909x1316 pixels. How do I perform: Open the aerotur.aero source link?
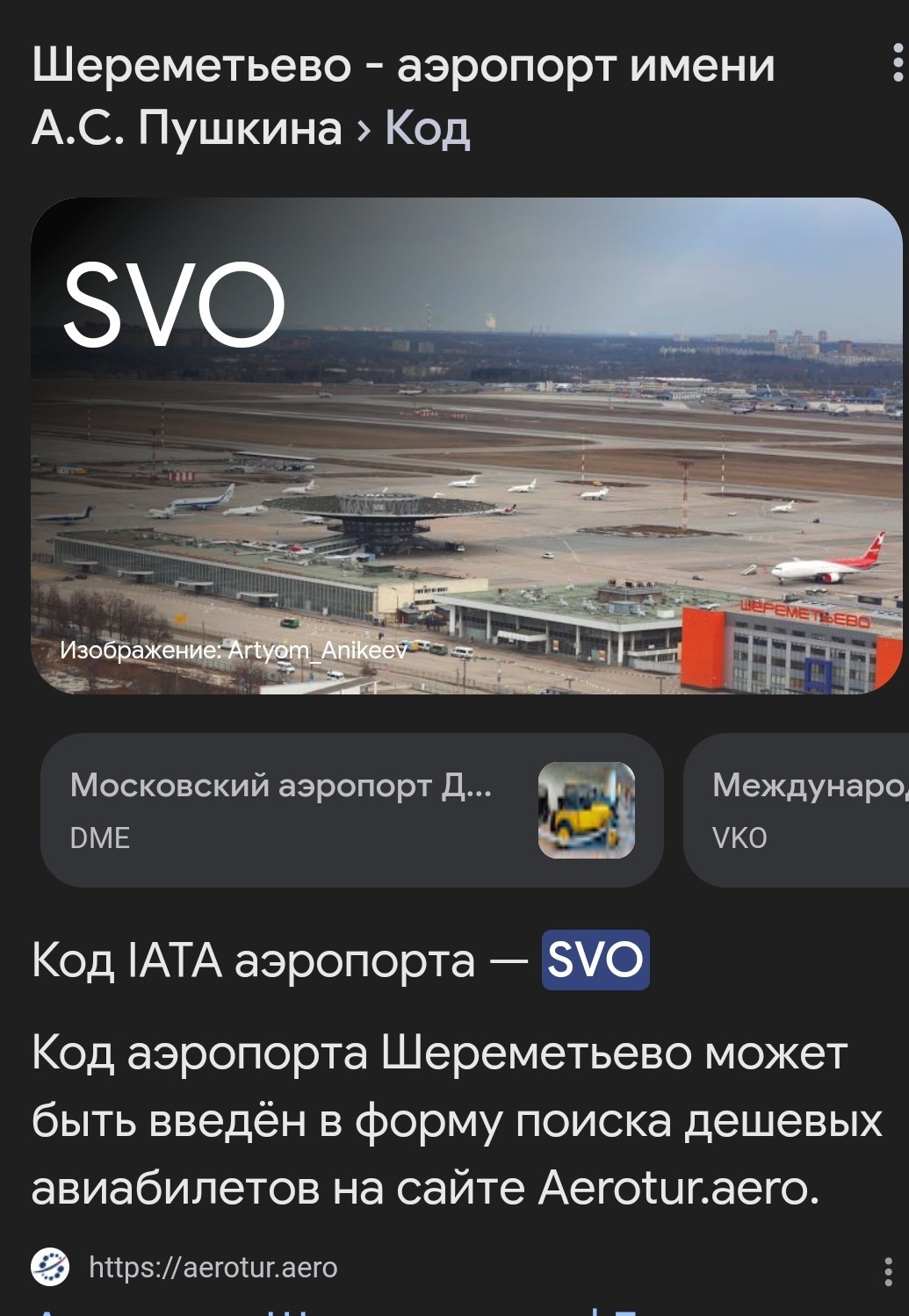pyautogui.click(x=213, y=1267)
